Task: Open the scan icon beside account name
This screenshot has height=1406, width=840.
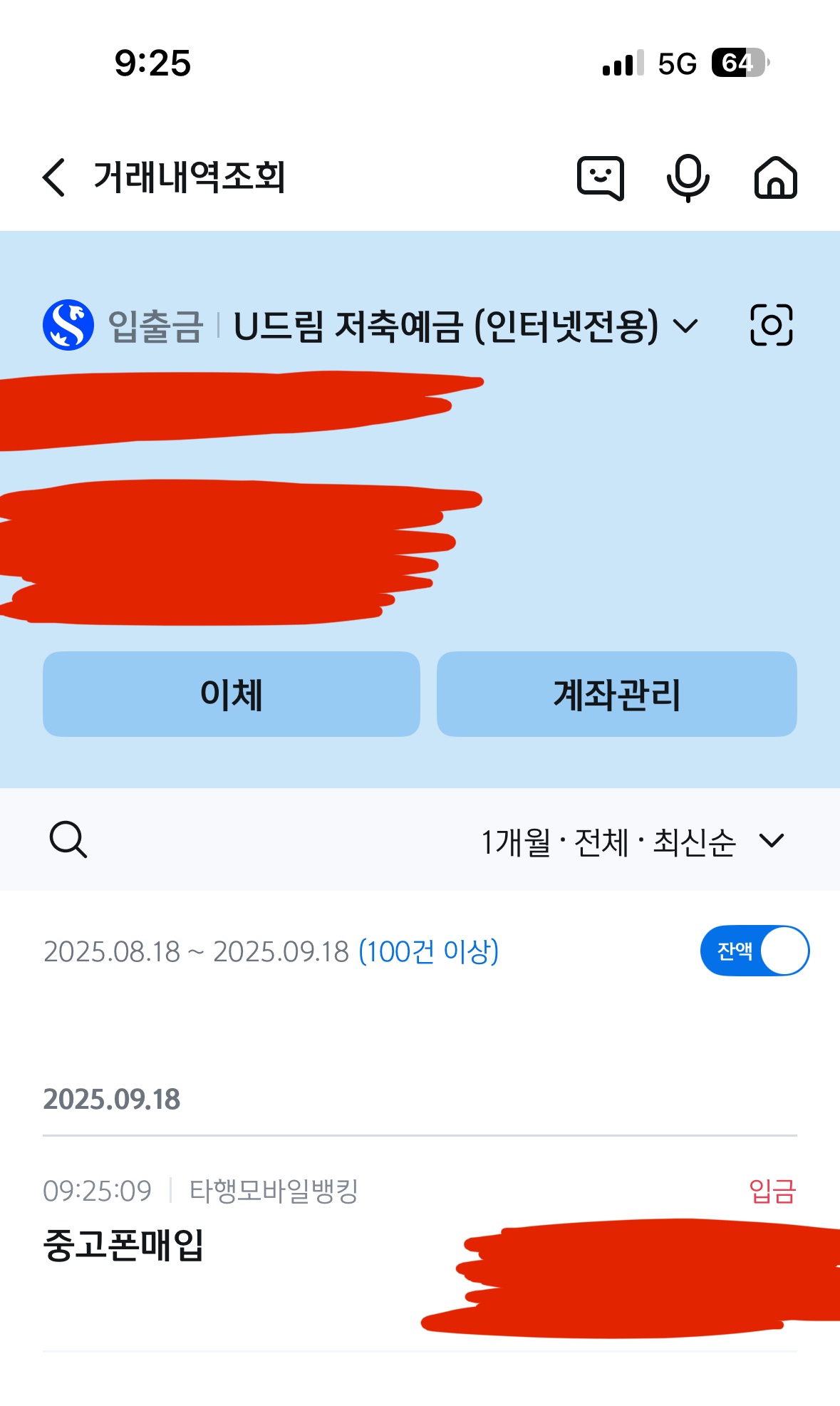Action: 771,325
